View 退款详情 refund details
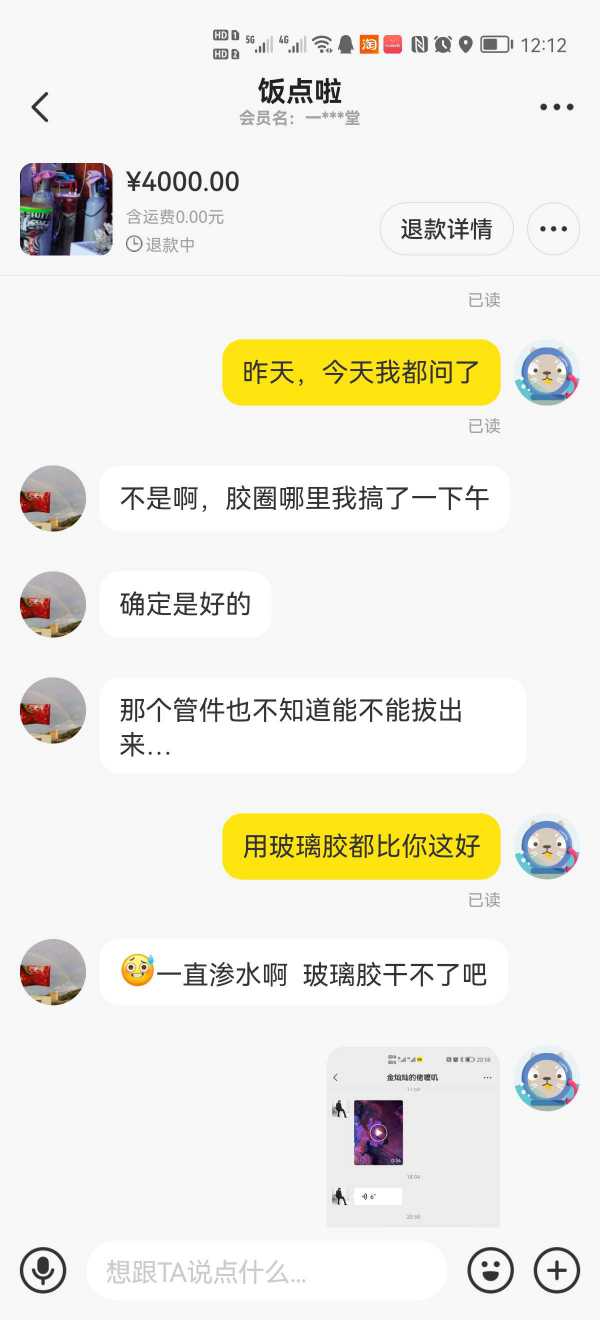Screen dimensions: 600x1320 click(x=446, y=229)
